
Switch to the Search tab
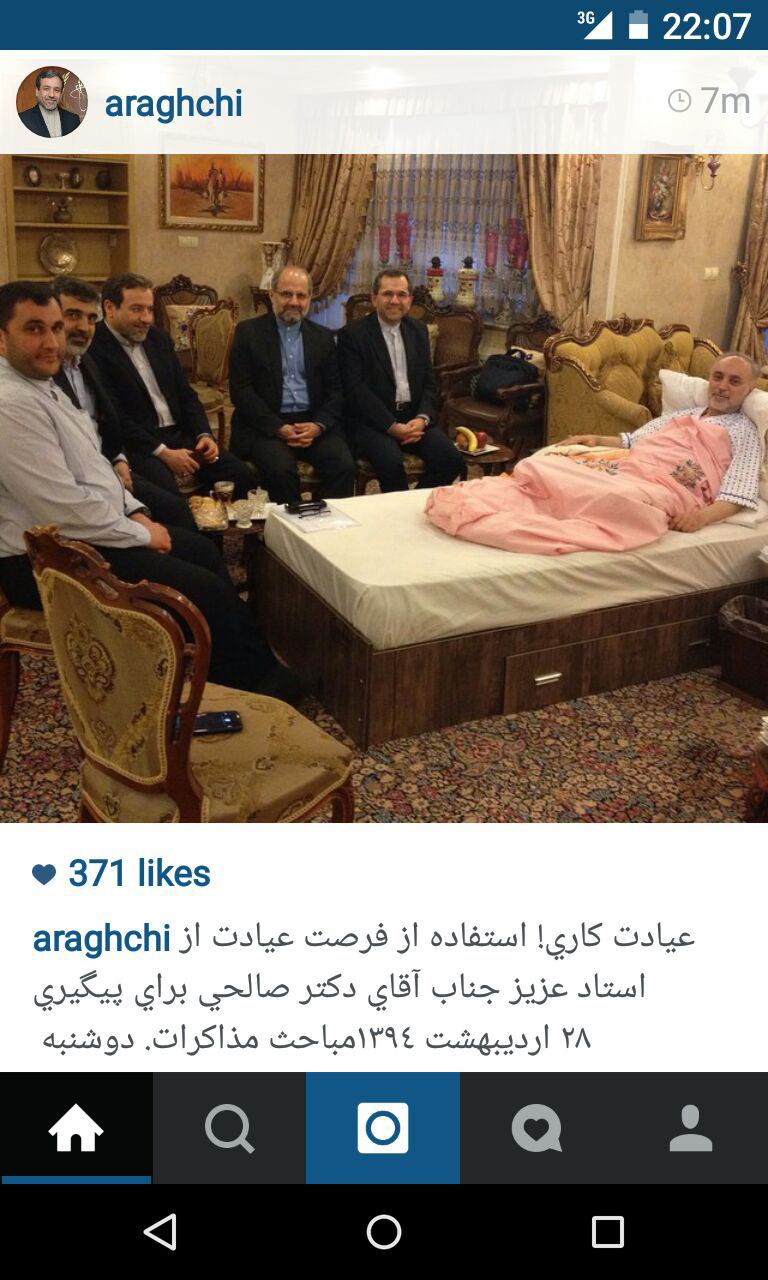[x=230, y=1129]
